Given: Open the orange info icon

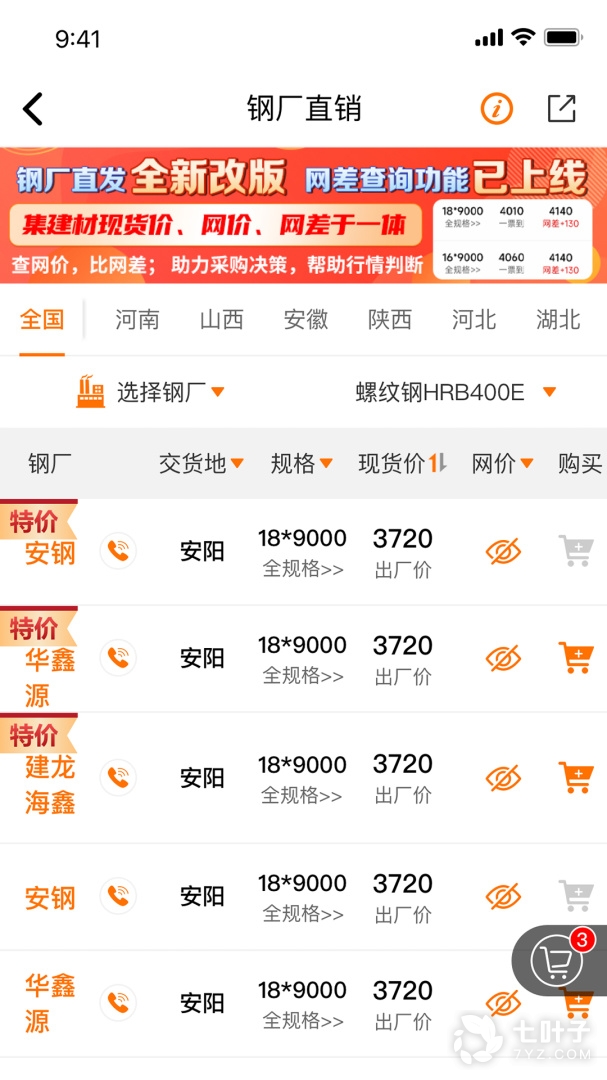Looking at the screenshot, I should point(497,108).
